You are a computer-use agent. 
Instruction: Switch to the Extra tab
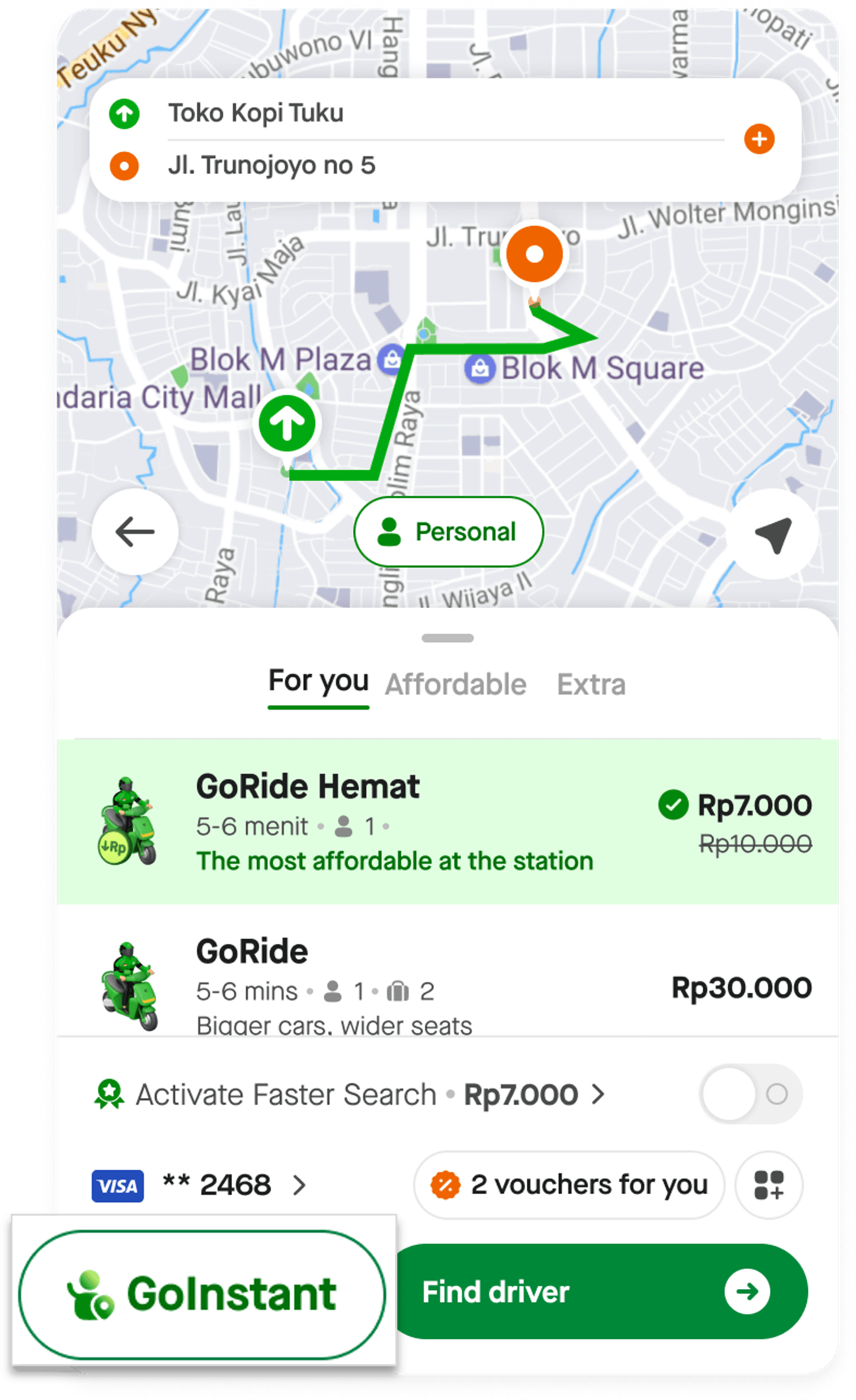[x=591, y=684]
